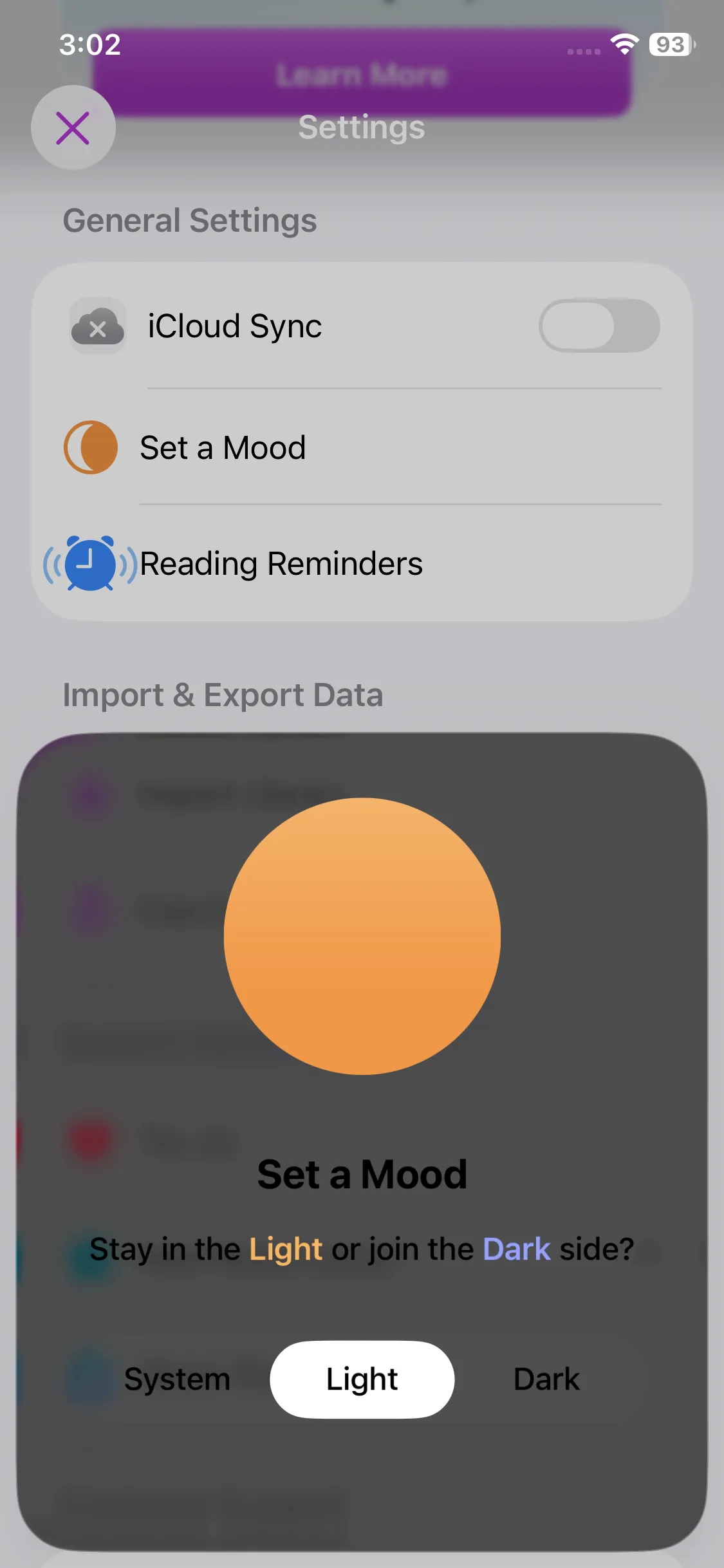Open Reading Reminders settings

click(360, 564)
